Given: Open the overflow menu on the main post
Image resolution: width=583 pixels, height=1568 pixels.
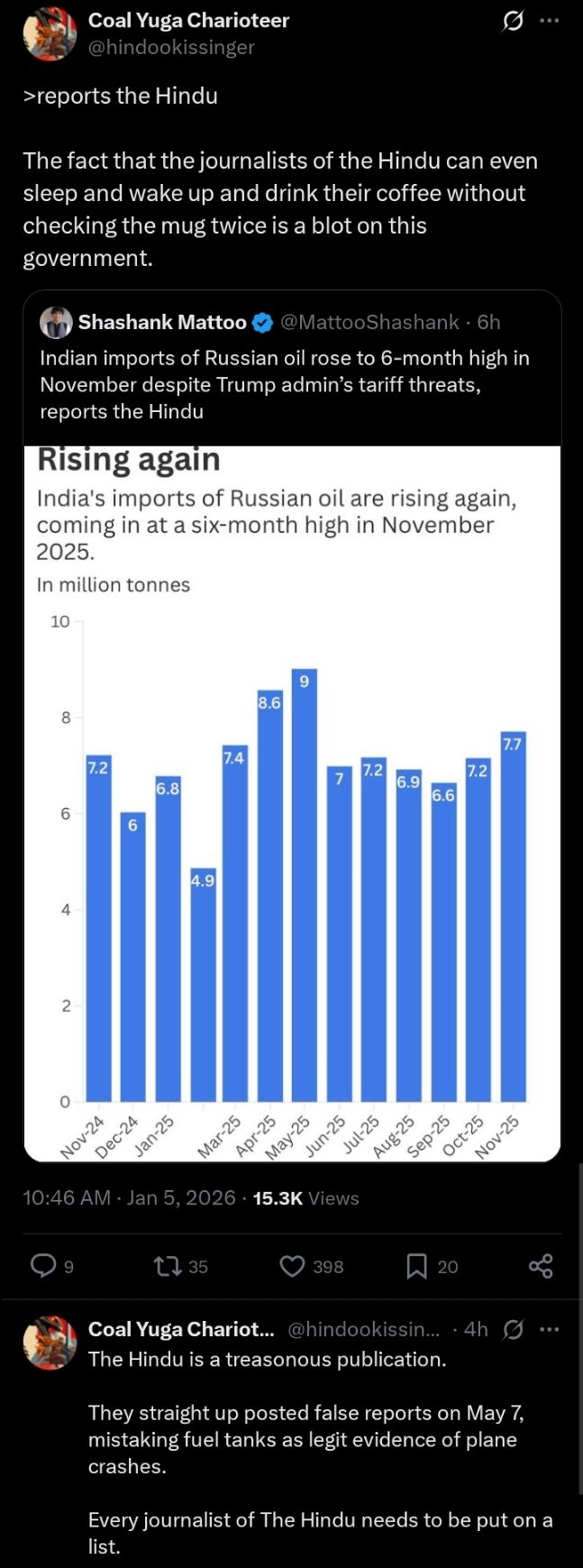Looking at the screenshot, I should click(x=549, y=21).
